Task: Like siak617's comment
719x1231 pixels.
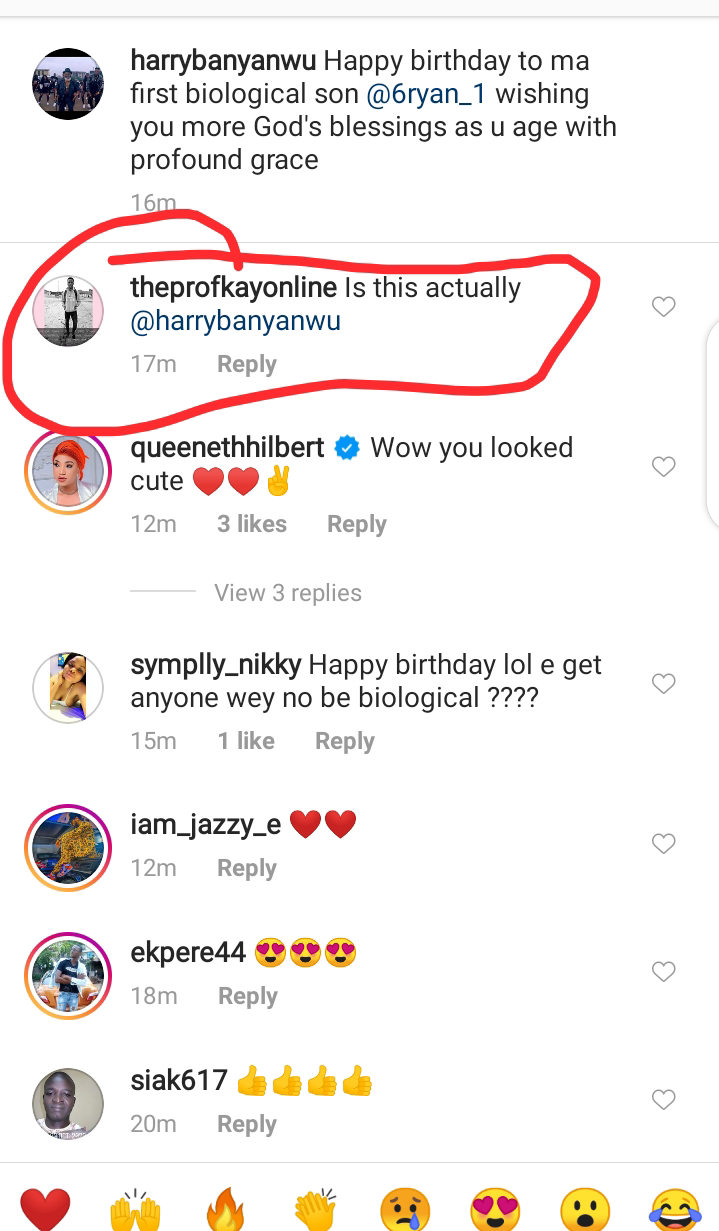Action: 664,1099
